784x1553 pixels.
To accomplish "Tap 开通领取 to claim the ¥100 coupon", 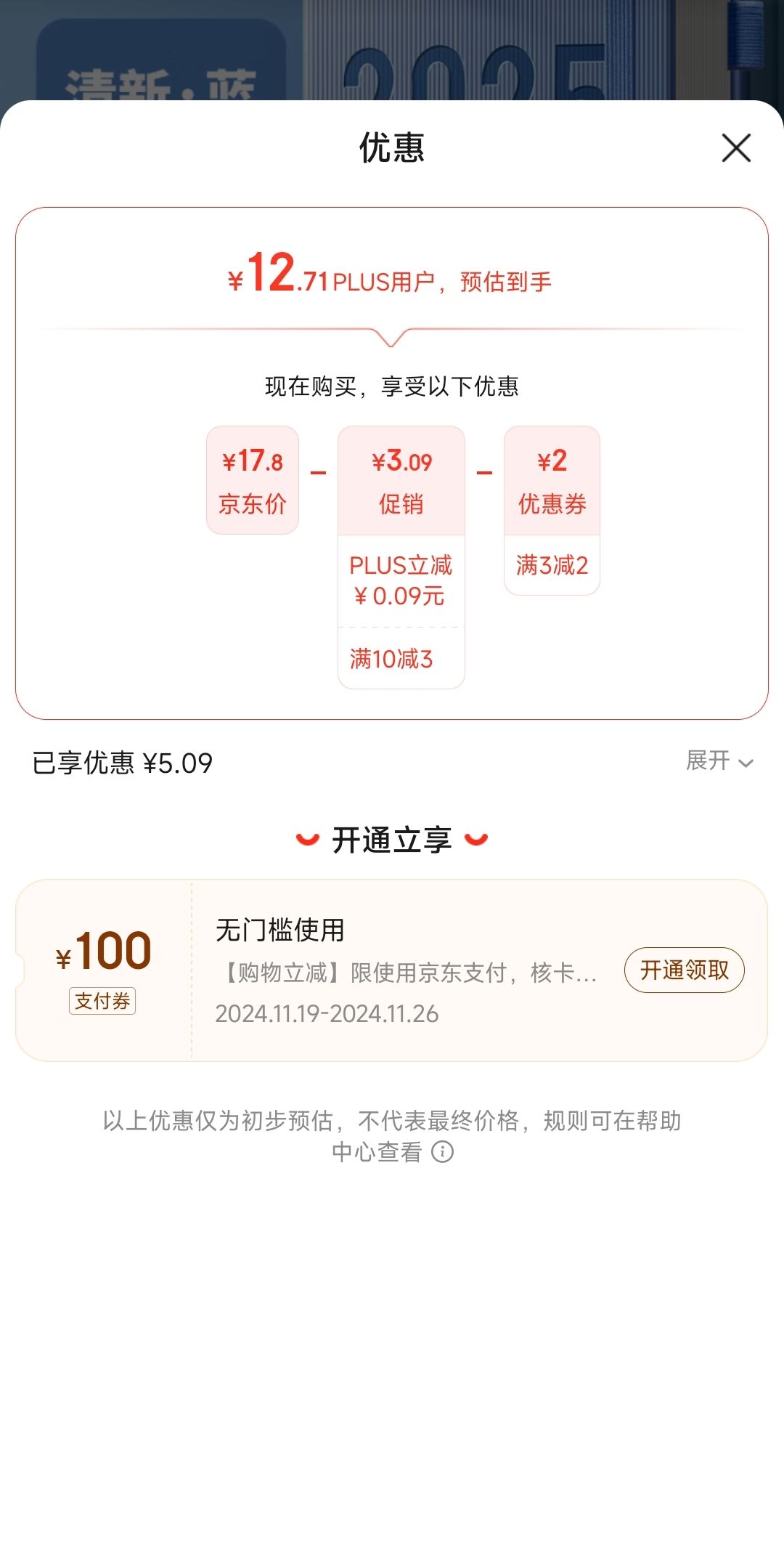I will (684, 970).
